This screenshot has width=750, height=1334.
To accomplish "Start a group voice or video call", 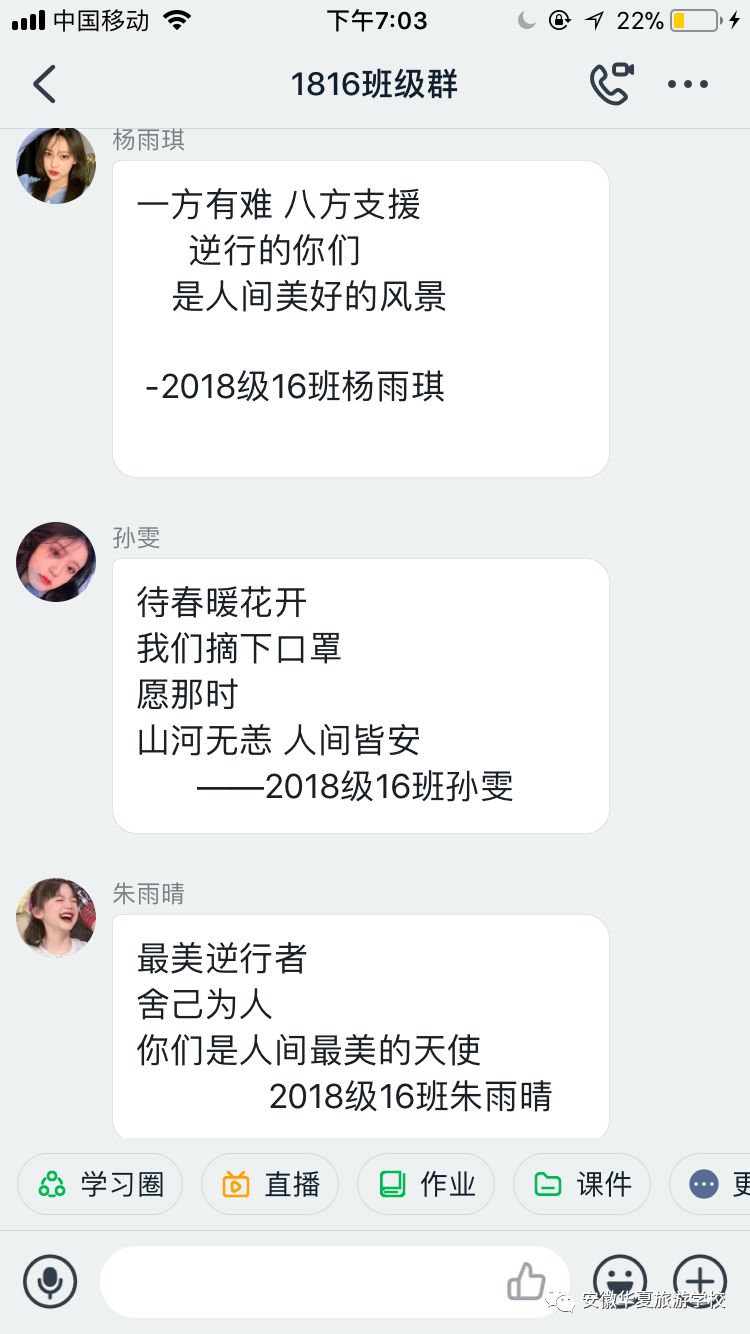I will (611, 85).
